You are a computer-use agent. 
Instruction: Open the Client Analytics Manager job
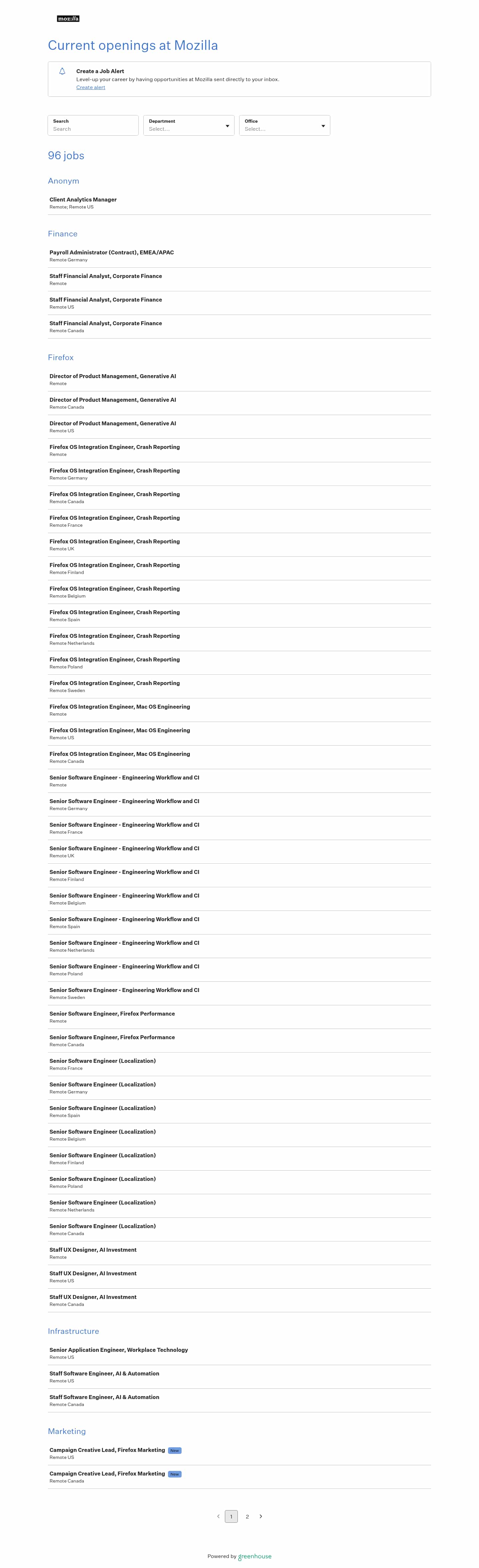(x=83, y=200)
